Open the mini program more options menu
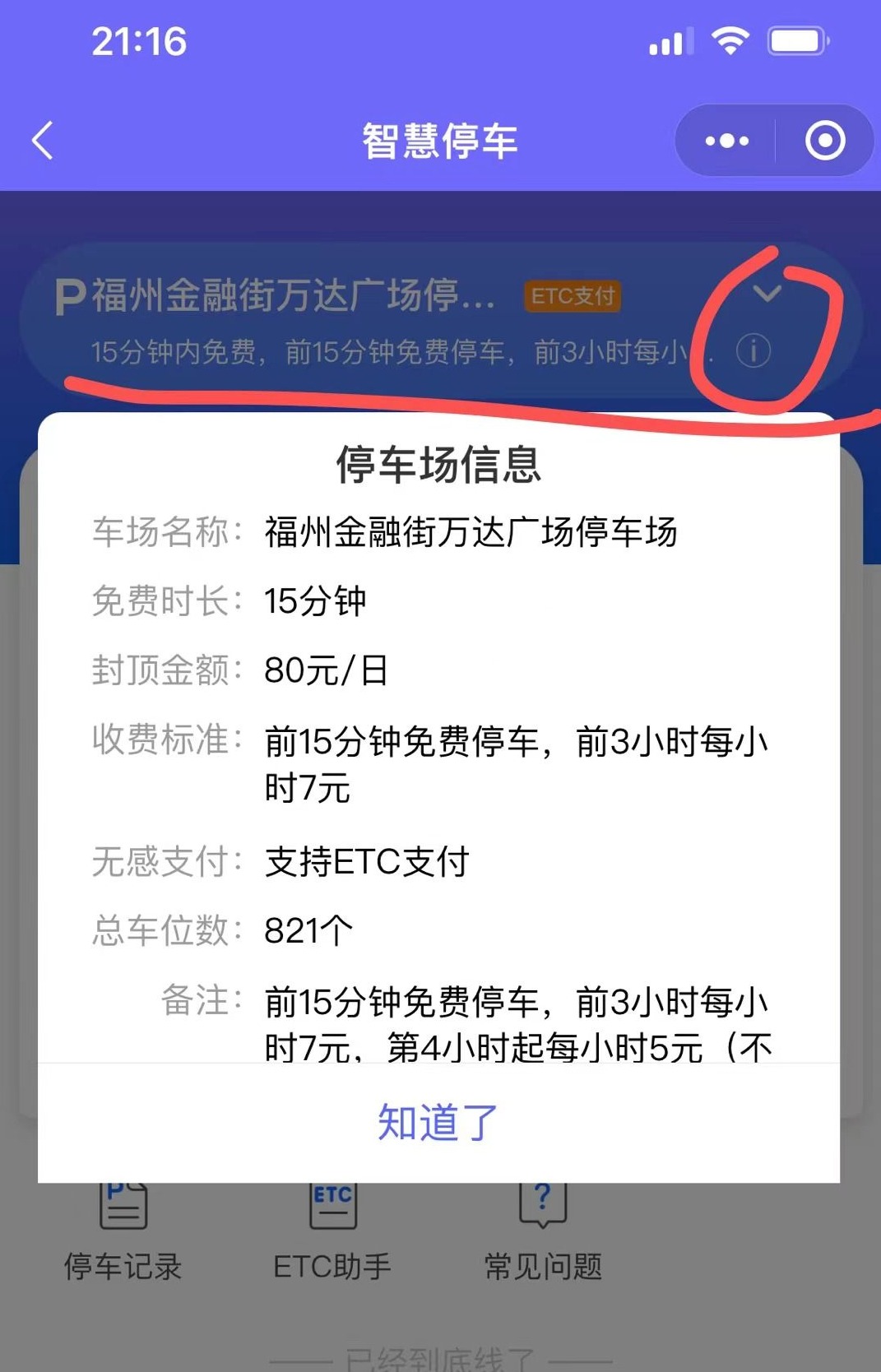Image resolution: width=881 pixels, height=1372 pixels. [x=726, y=141]
